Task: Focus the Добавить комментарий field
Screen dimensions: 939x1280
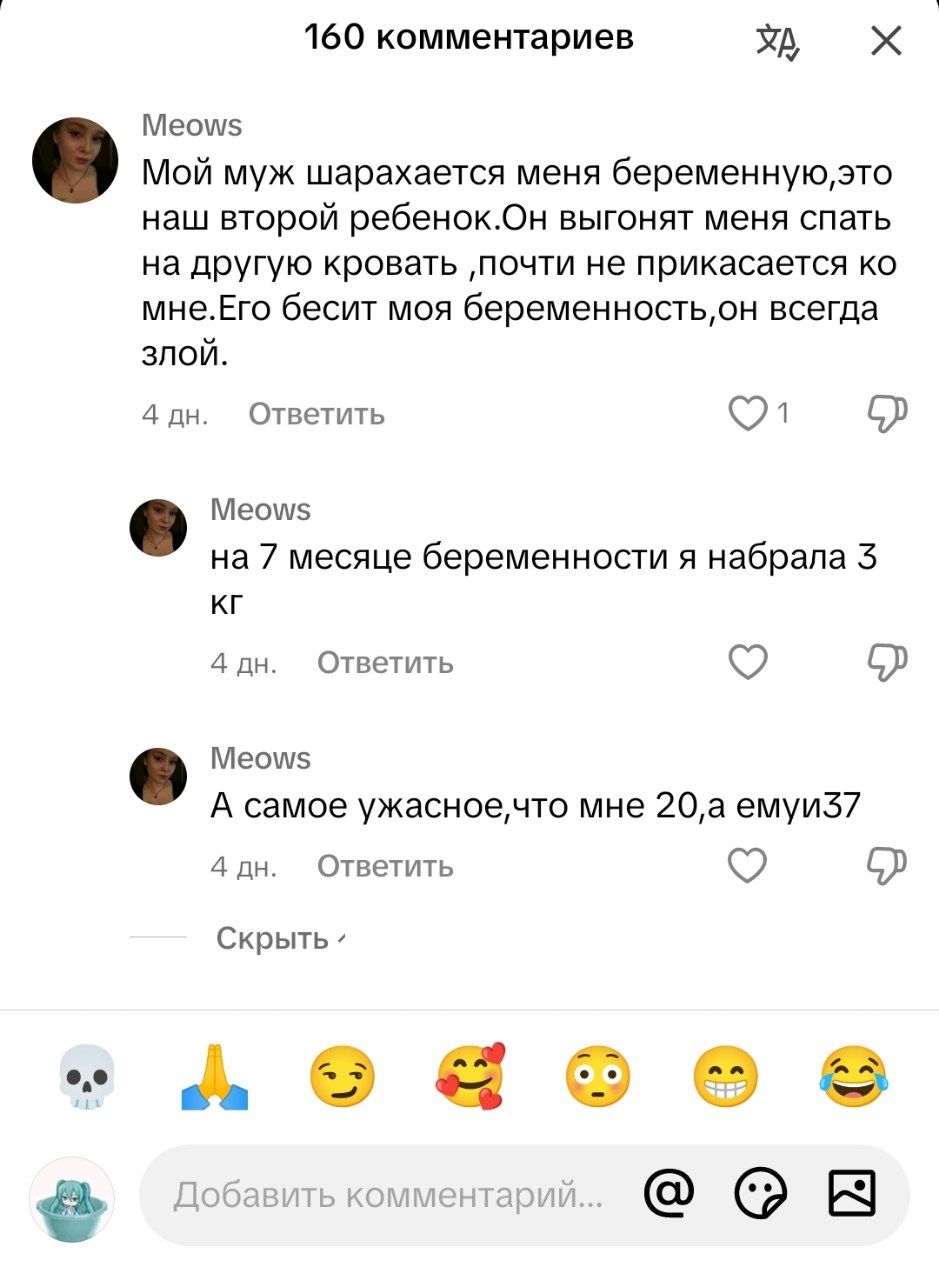Action: click(x=388, y=1195)
